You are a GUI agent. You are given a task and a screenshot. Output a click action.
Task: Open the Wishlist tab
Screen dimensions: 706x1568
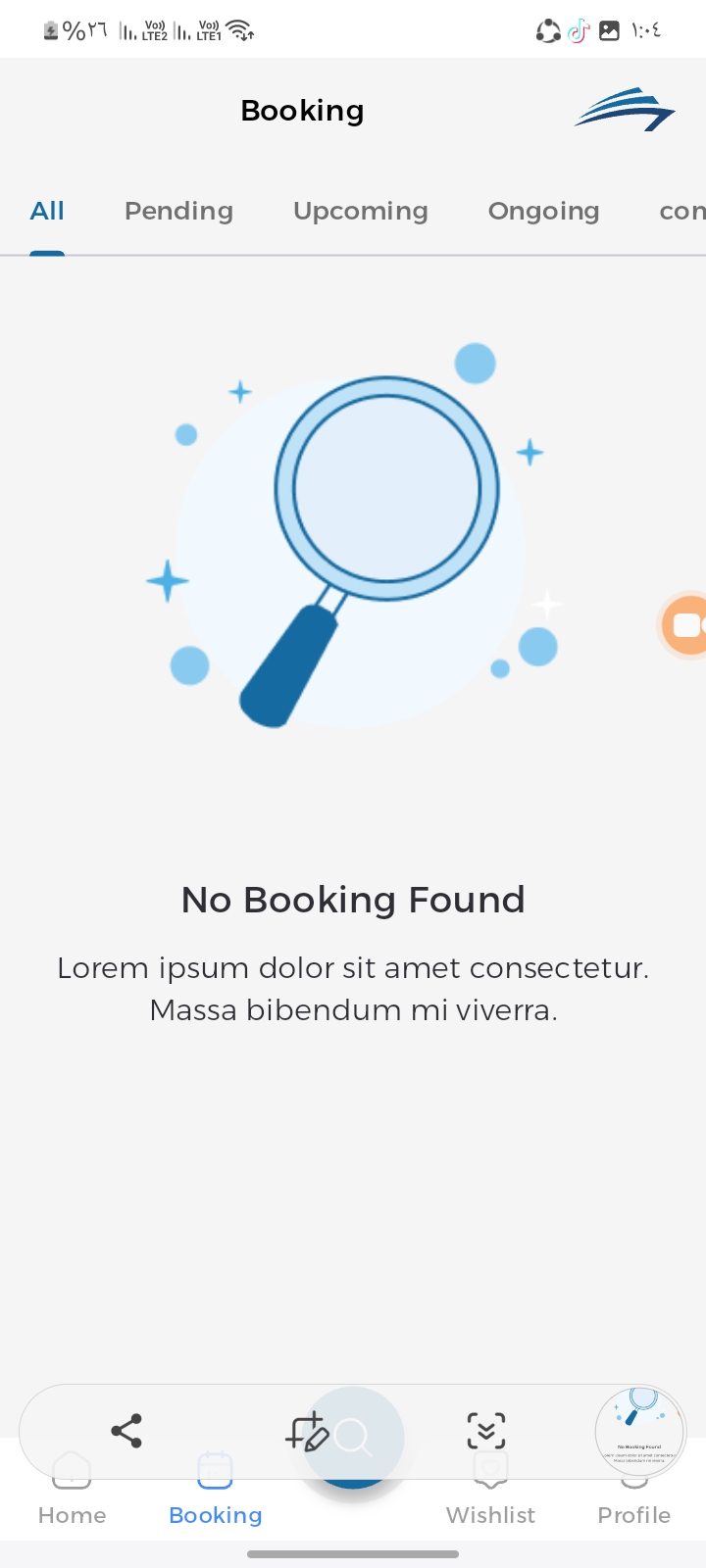click(490, 1514)
